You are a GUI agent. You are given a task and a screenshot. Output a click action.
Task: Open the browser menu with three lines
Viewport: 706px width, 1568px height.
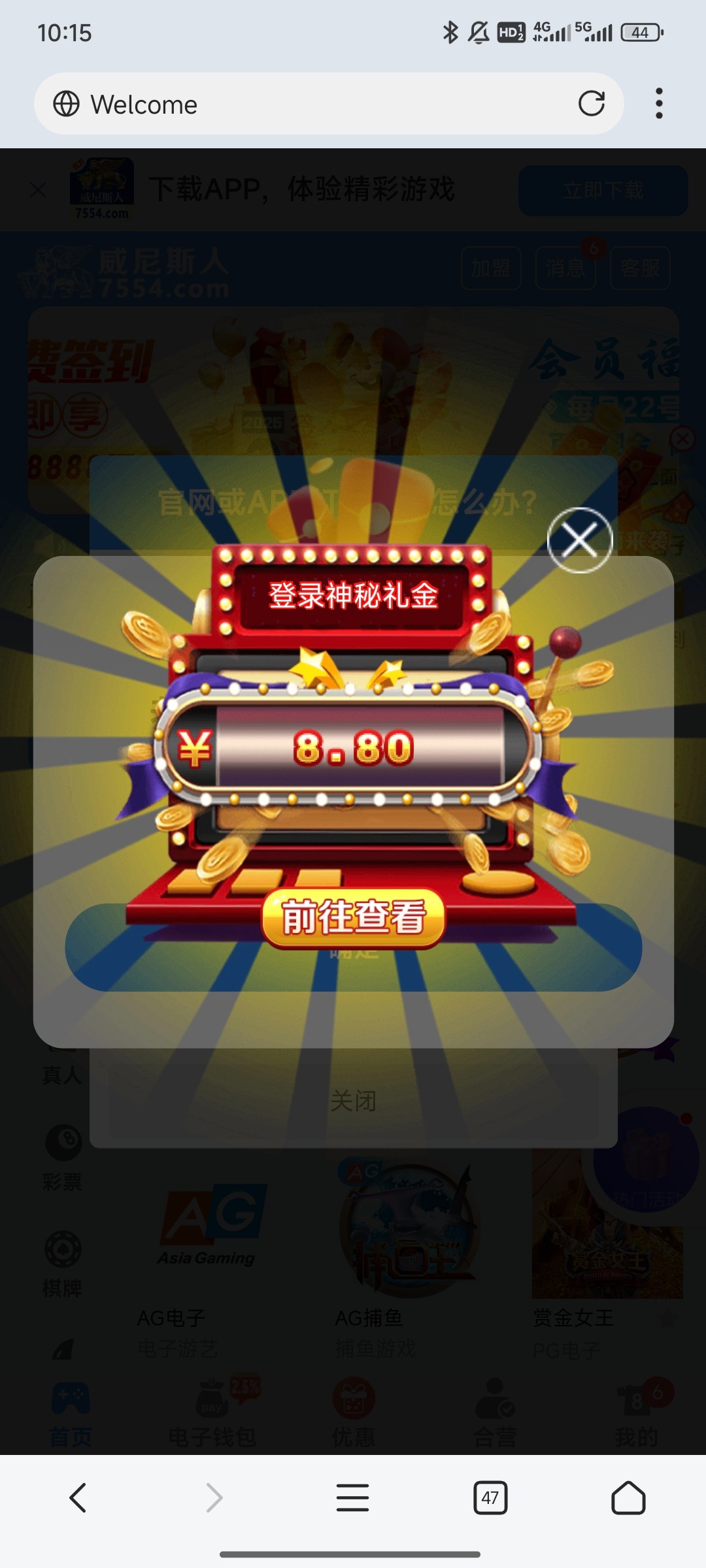point(352,1497)
